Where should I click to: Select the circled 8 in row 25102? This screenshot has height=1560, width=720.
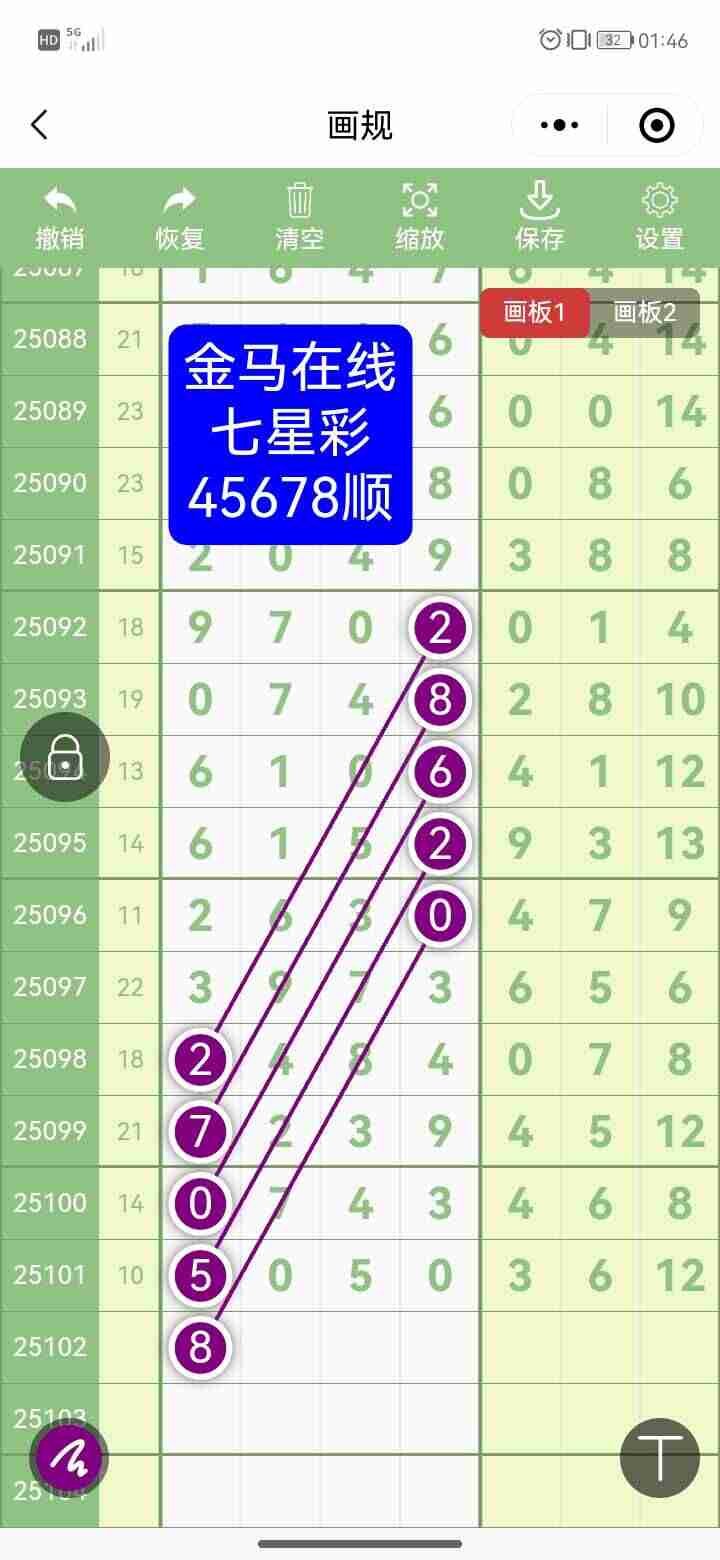click(200, 1347)
